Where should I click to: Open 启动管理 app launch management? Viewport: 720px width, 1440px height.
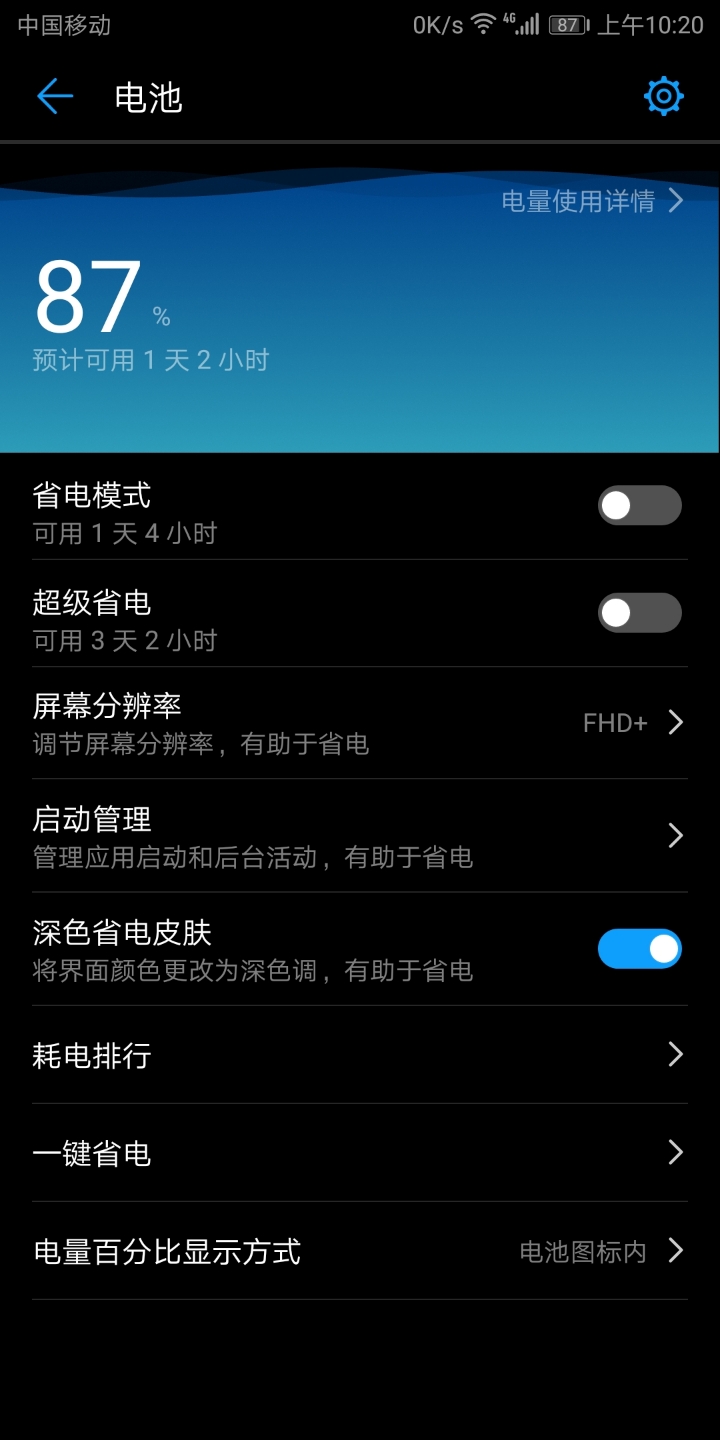[x=360, y=836]
